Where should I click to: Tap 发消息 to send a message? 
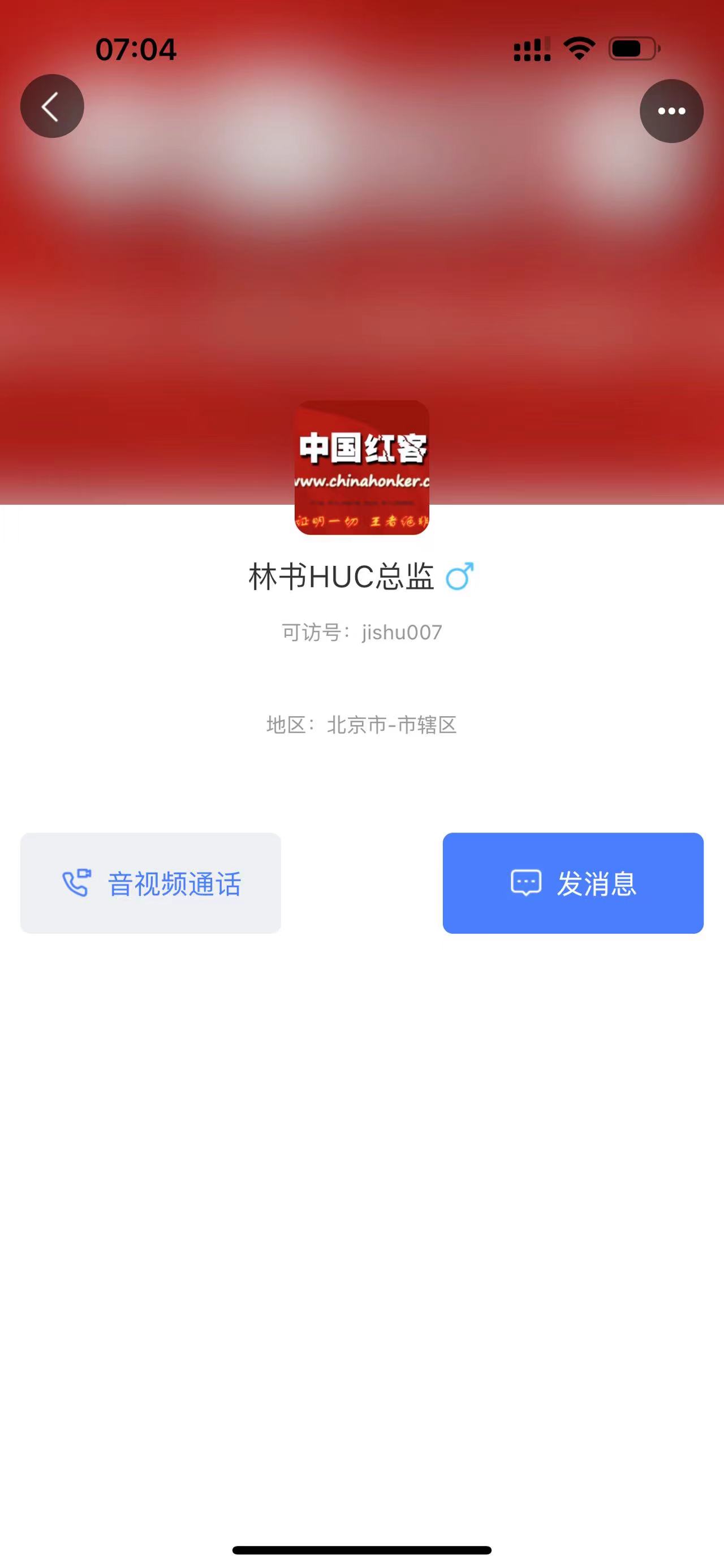572,882
